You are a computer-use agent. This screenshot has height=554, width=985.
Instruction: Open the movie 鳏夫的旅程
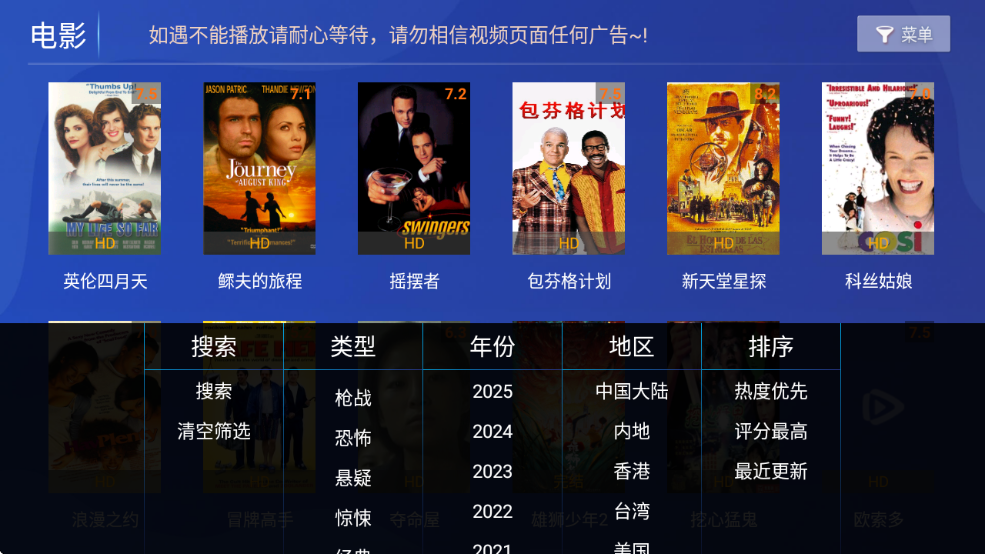tap(259, 168)
